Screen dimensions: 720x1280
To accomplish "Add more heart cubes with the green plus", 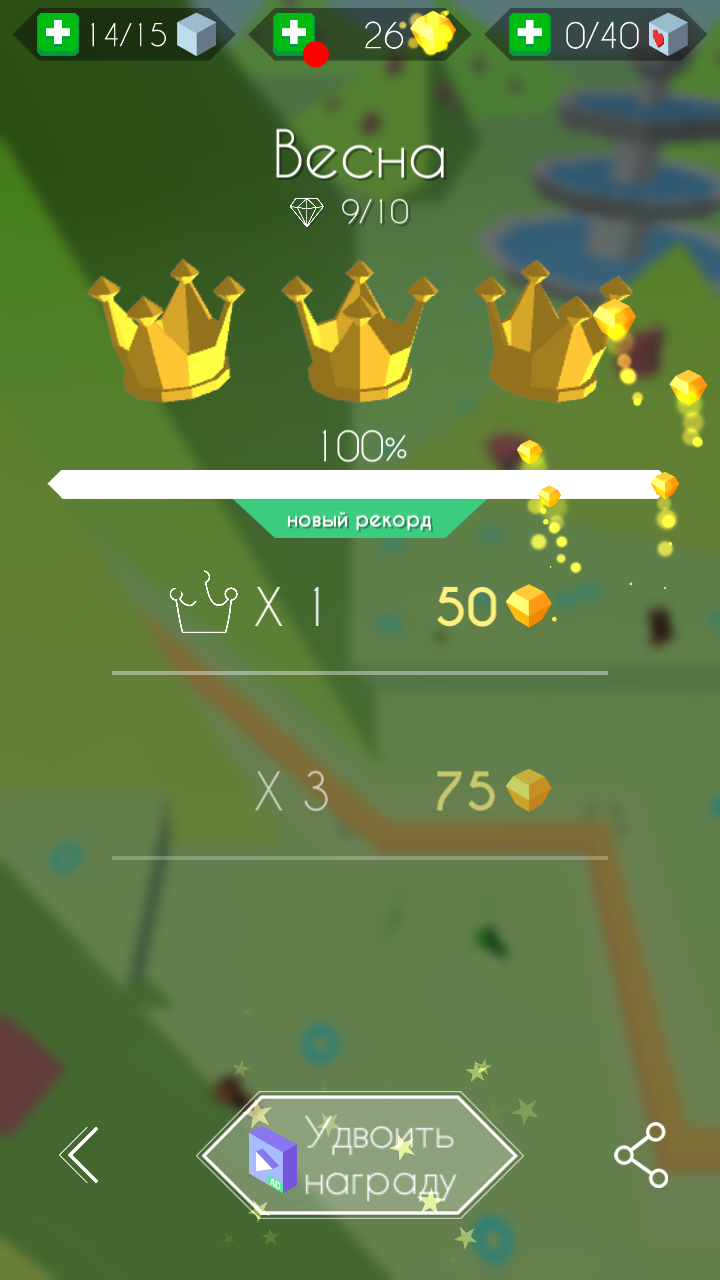I will click(529, 35).
